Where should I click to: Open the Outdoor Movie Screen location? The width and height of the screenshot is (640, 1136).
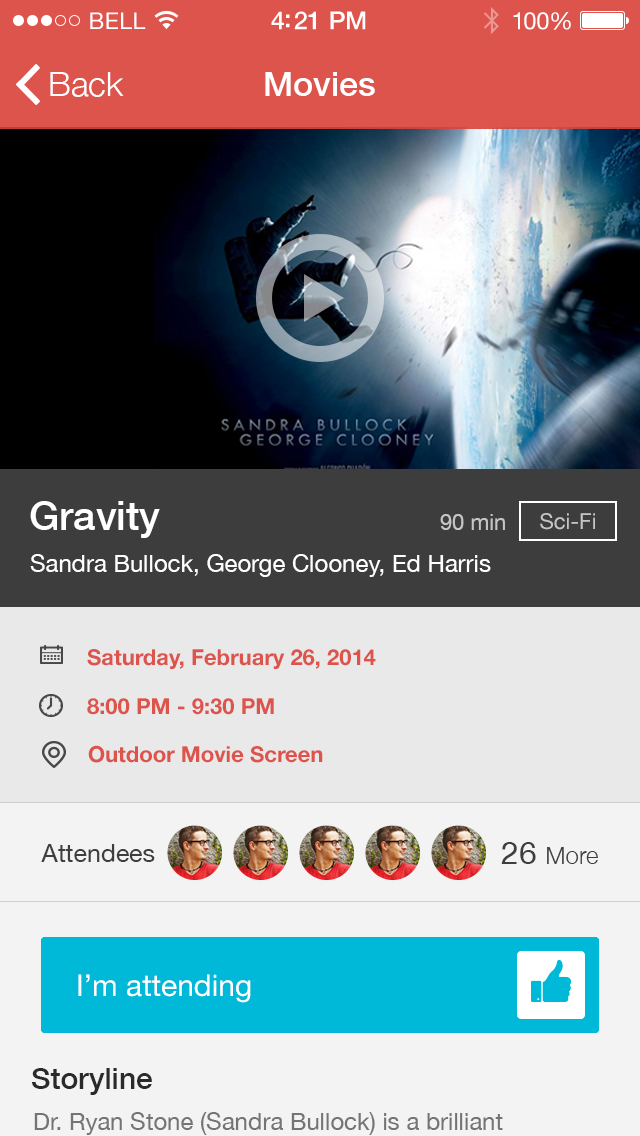point(205,754)
